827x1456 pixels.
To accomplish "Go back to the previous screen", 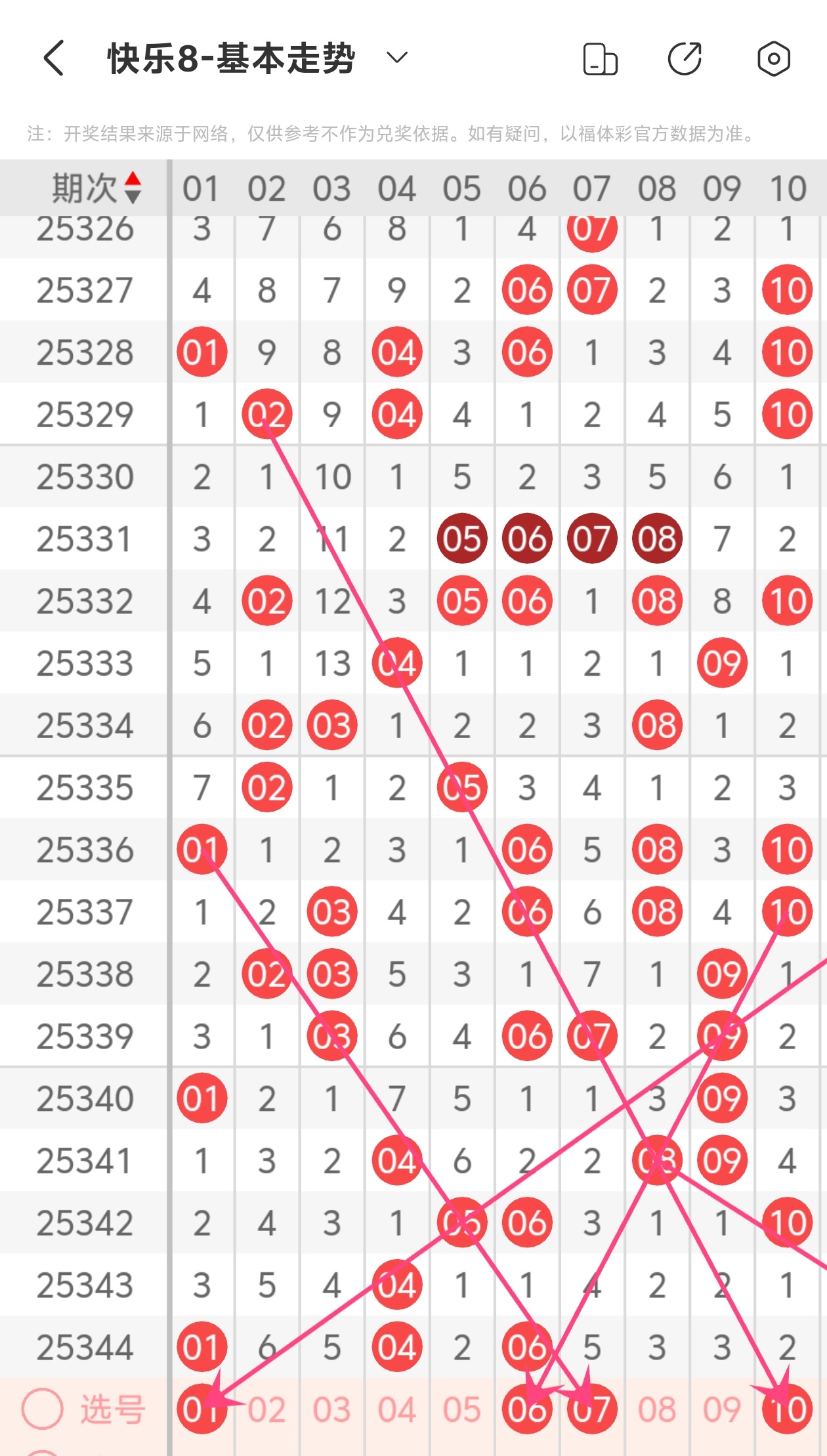I will coord(54,58).
